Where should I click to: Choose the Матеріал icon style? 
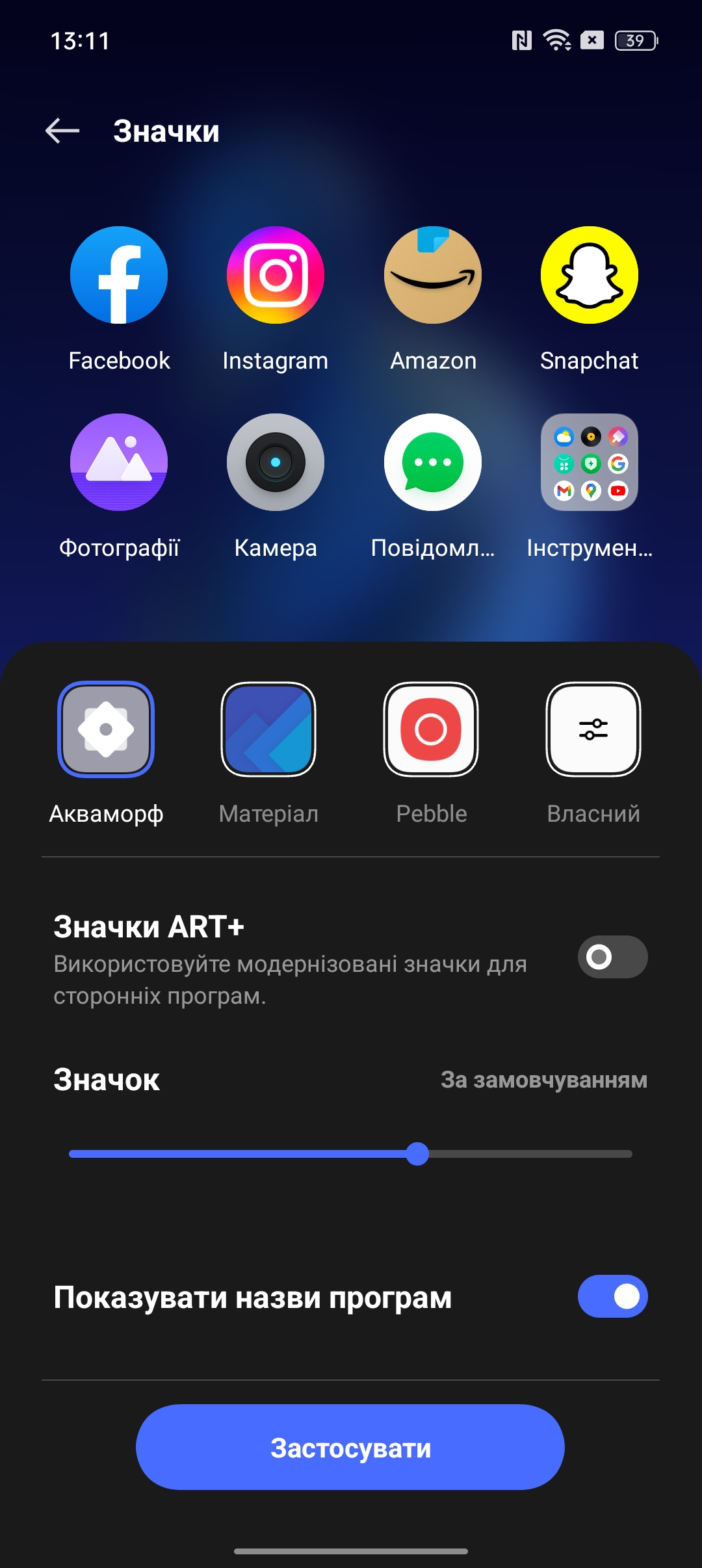point(268,729)
